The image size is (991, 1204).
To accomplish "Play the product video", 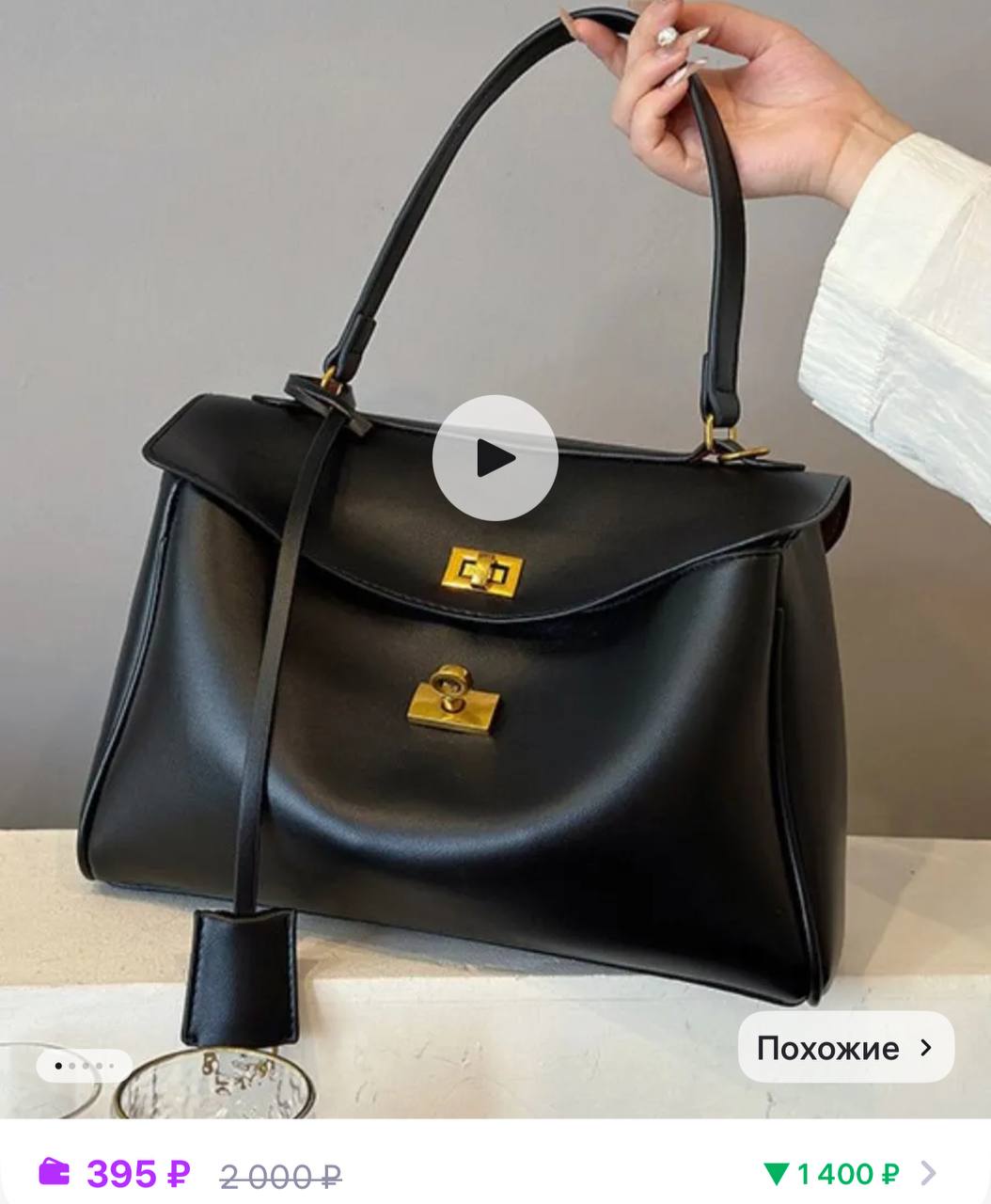I will pos(495,458).
